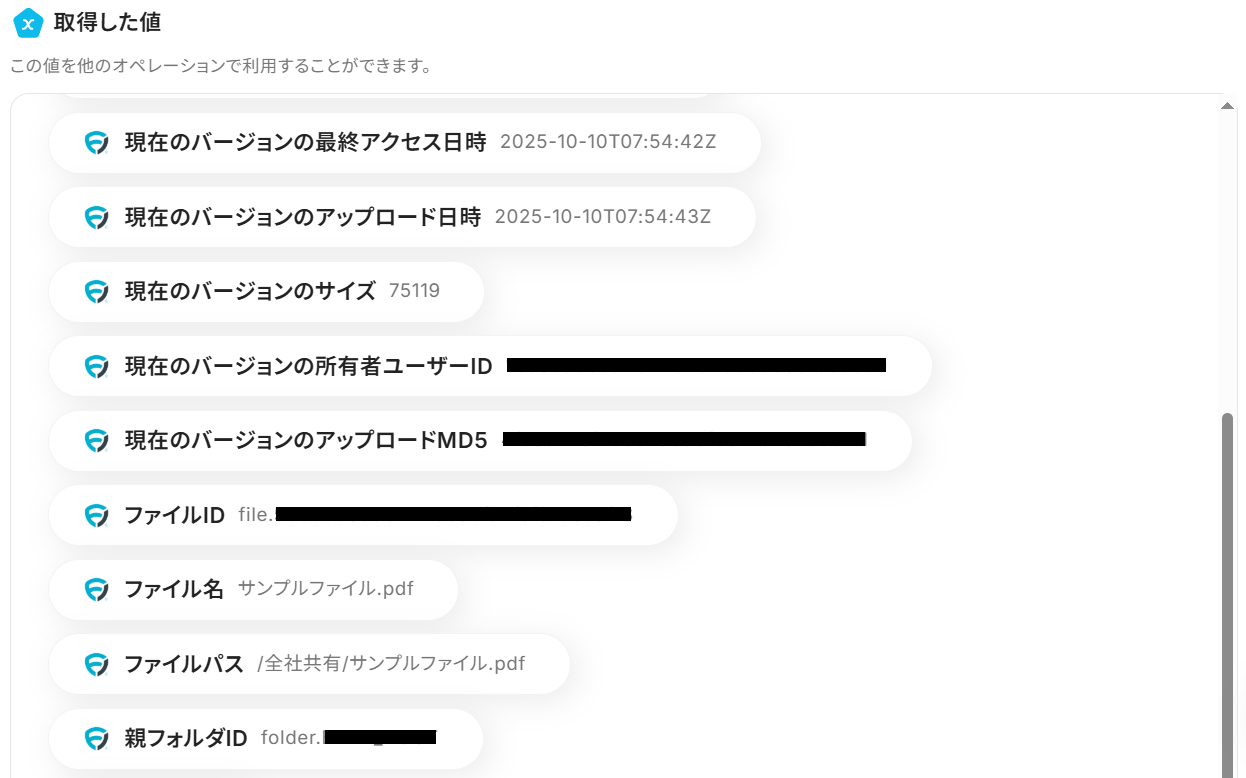Screen dimensions: 1246x778
Task: Tap the 現在のバージョンのアップロードMD5 chip
Action: (480, 440)
